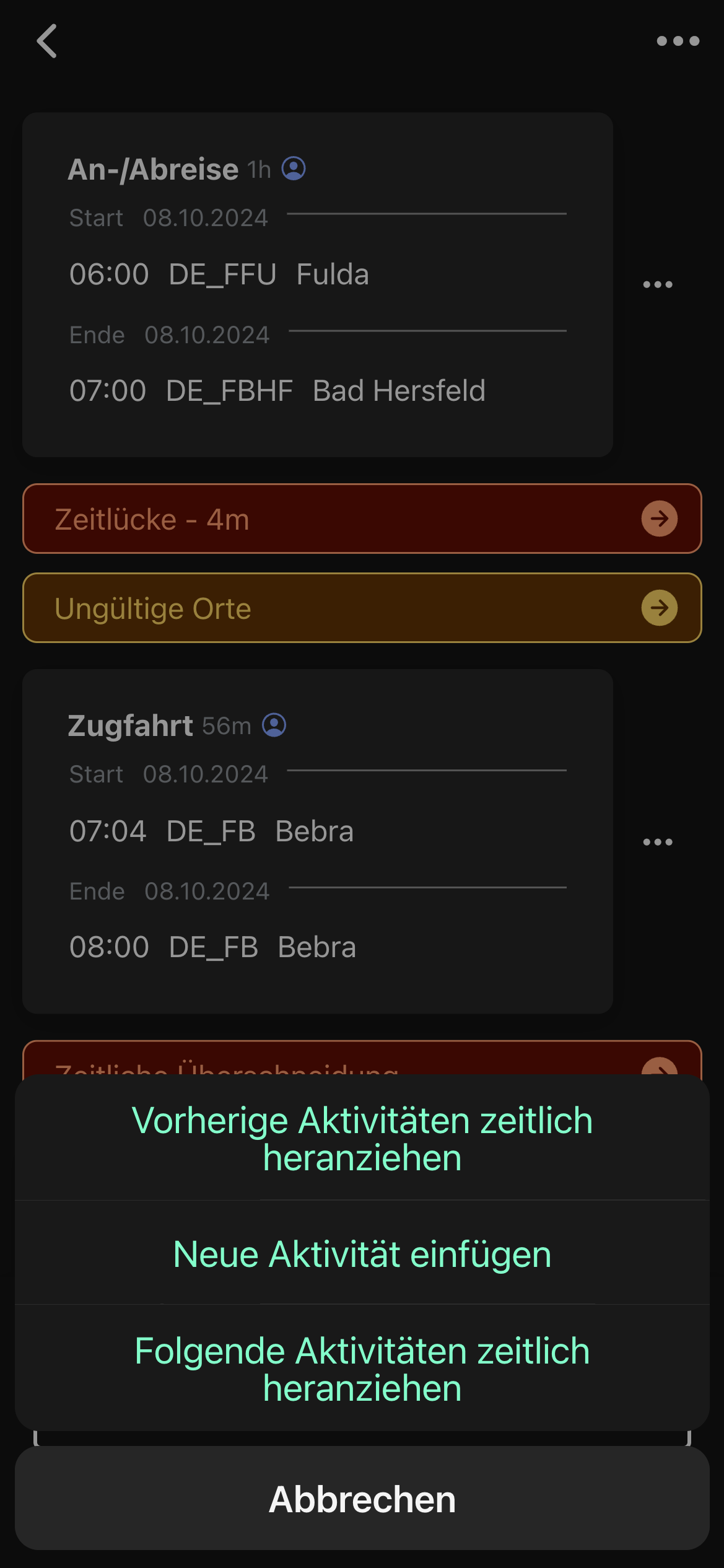Dismiss the sheet with Abbrechen
This screenshot has height=1568, width=724.
[362, 1499]
